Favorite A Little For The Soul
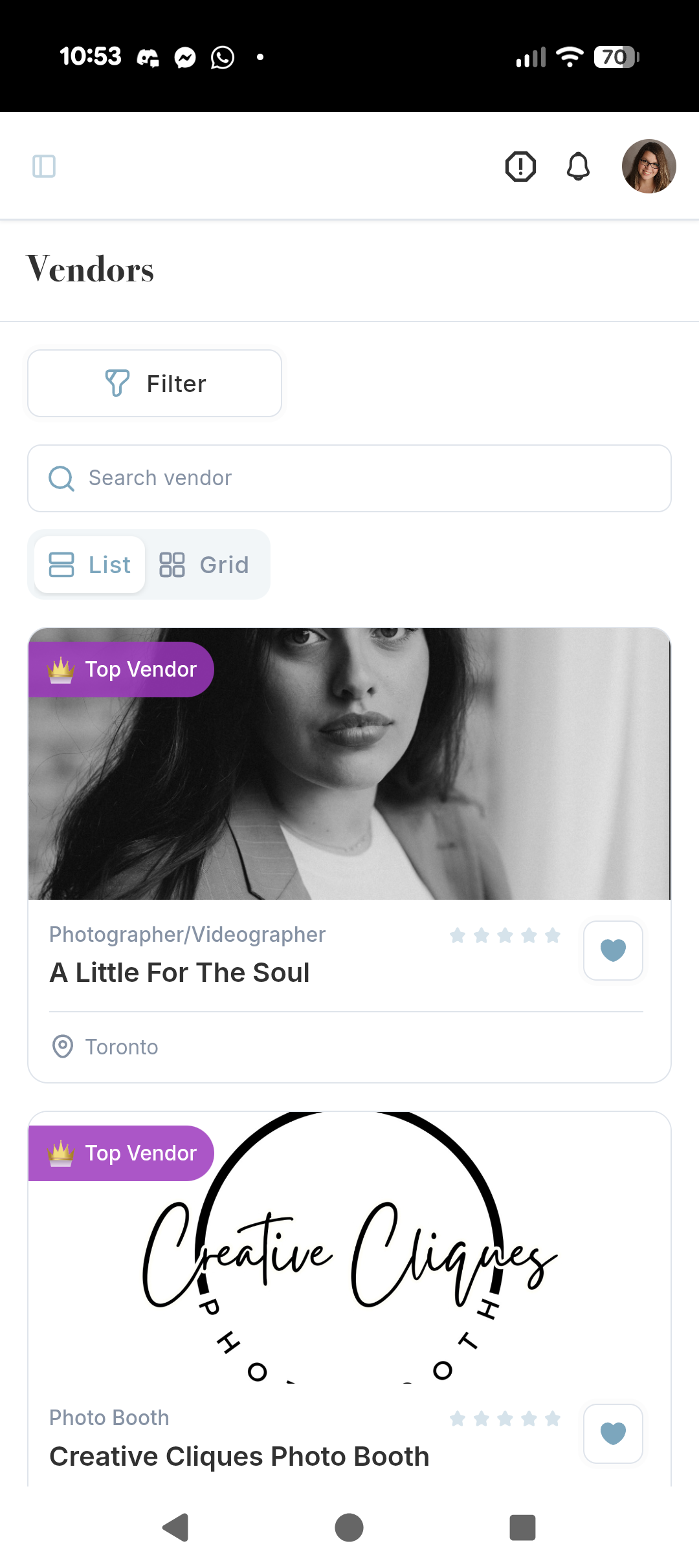This screenshot has height=1568, width=699. (x=613, y=950)
